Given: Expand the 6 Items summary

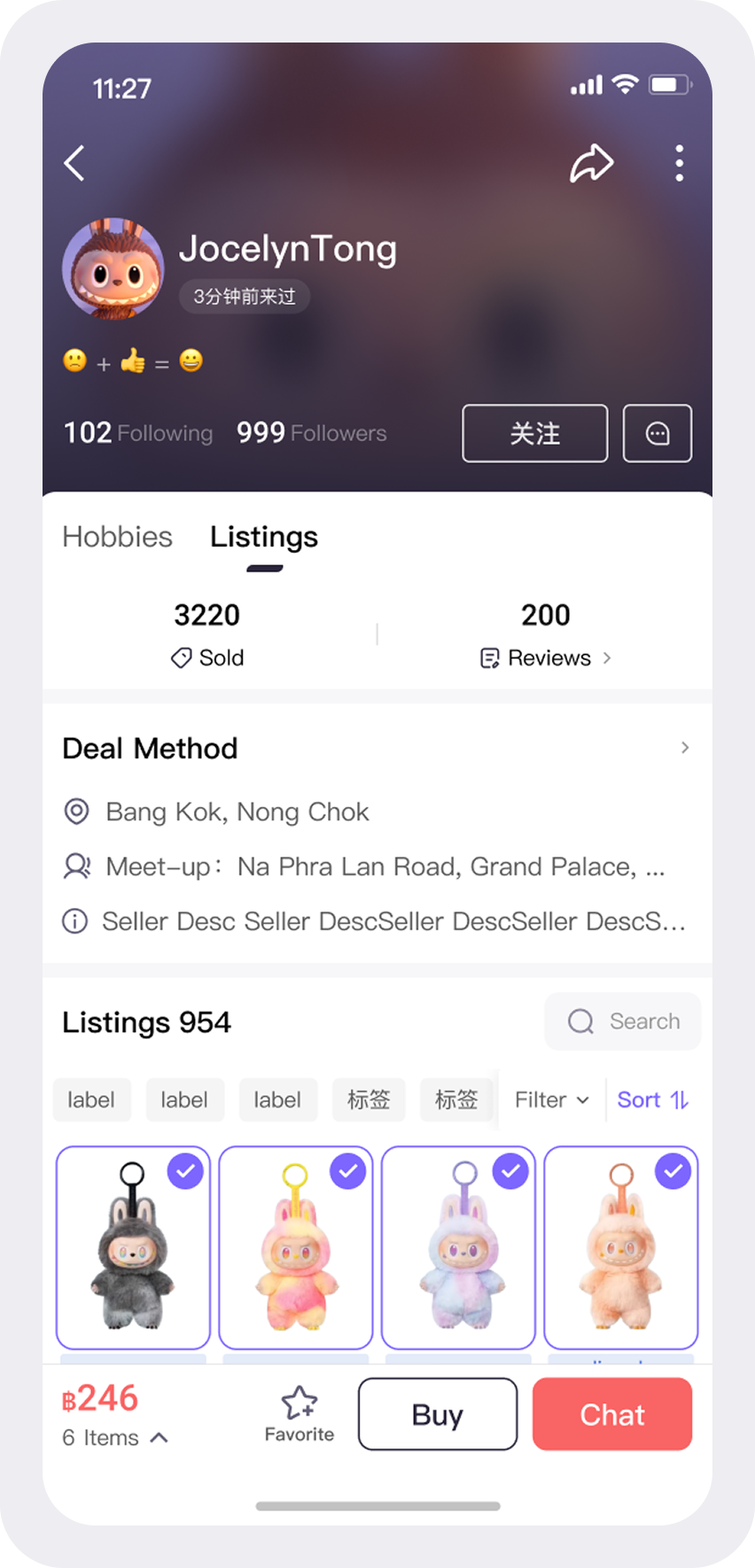Looking at the screenshot, I should [x=115, y=1438].
